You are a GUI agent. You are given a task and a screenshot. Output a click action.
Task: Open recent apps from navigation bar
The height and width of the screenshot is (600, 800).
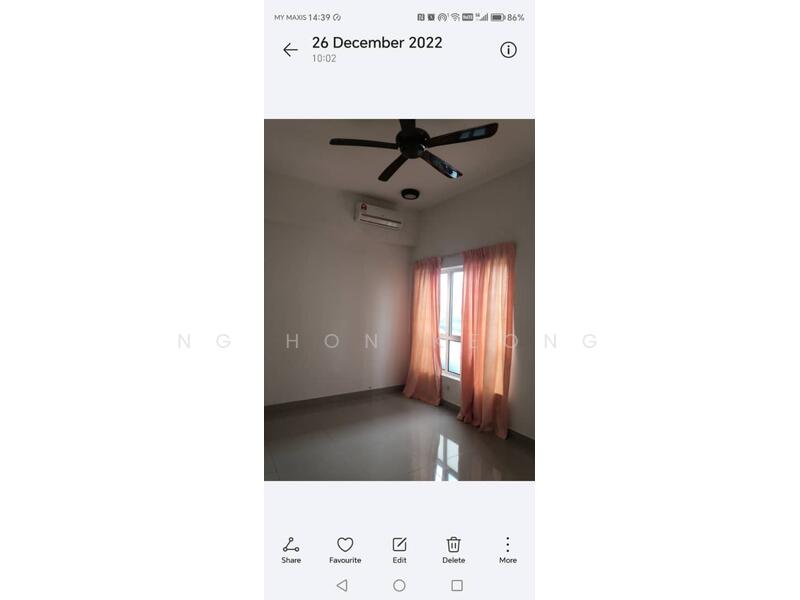pyautogui.click(x=457, y=585)
